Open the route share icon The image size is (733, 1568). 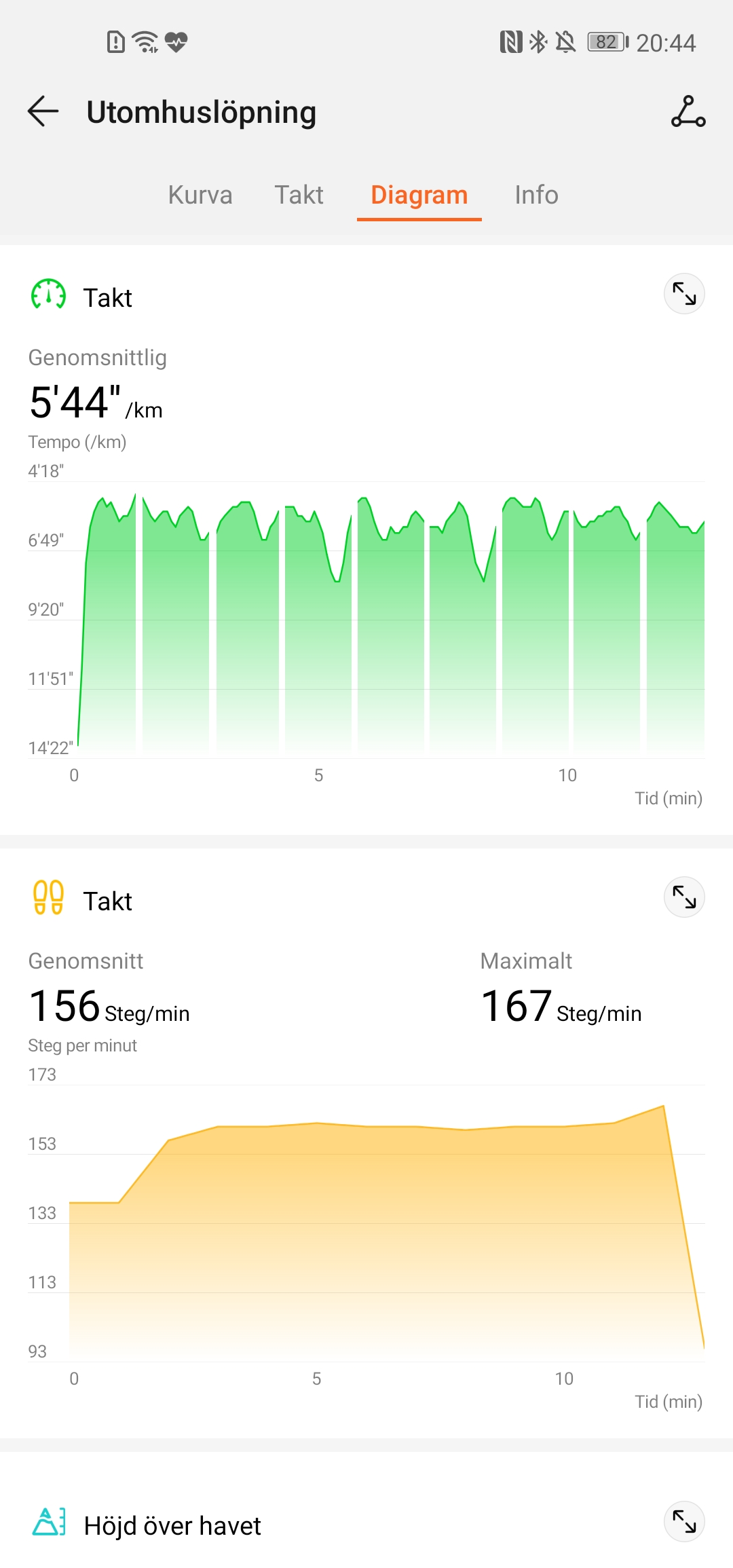688,112
